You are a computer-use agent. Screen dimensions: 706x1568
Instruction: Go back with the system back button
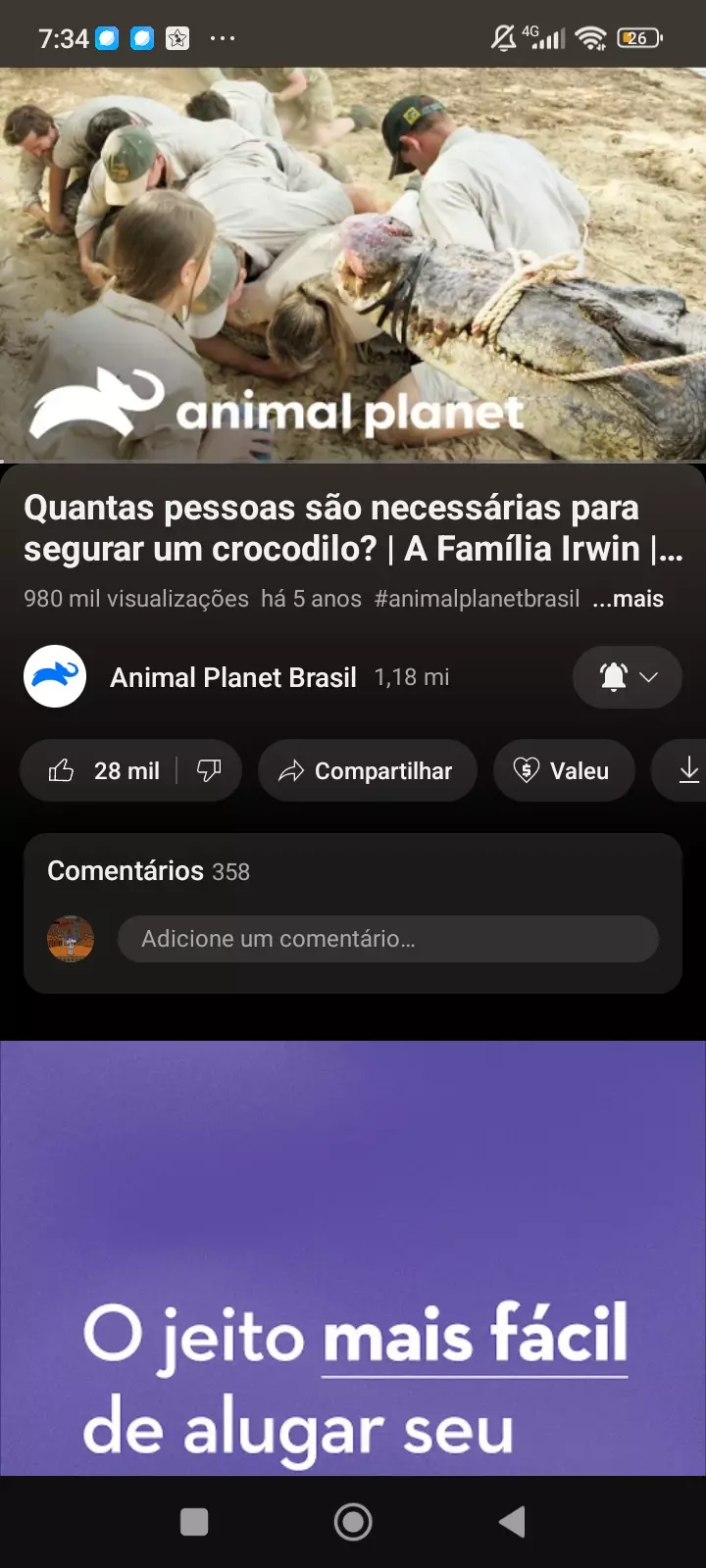(x=512, y=1522)
